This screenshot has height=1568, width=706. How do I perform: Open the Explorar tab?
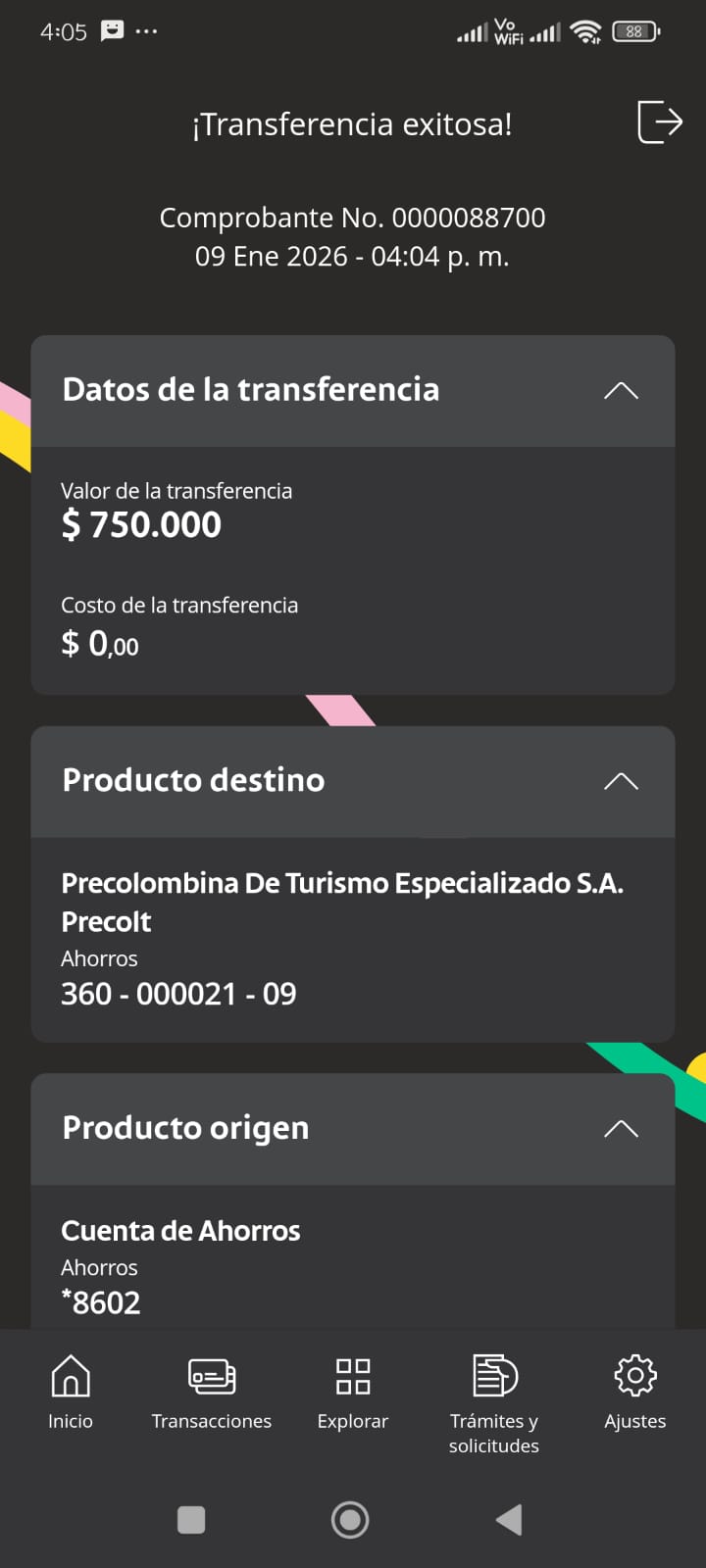pos(353,1392)
